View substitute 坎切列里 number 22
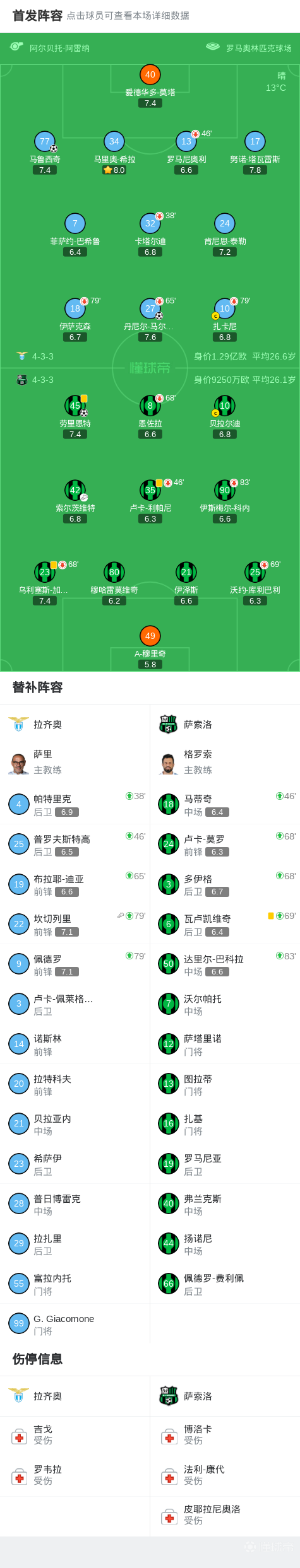This screenshot has height=1568, width=300. coord(75,924)
